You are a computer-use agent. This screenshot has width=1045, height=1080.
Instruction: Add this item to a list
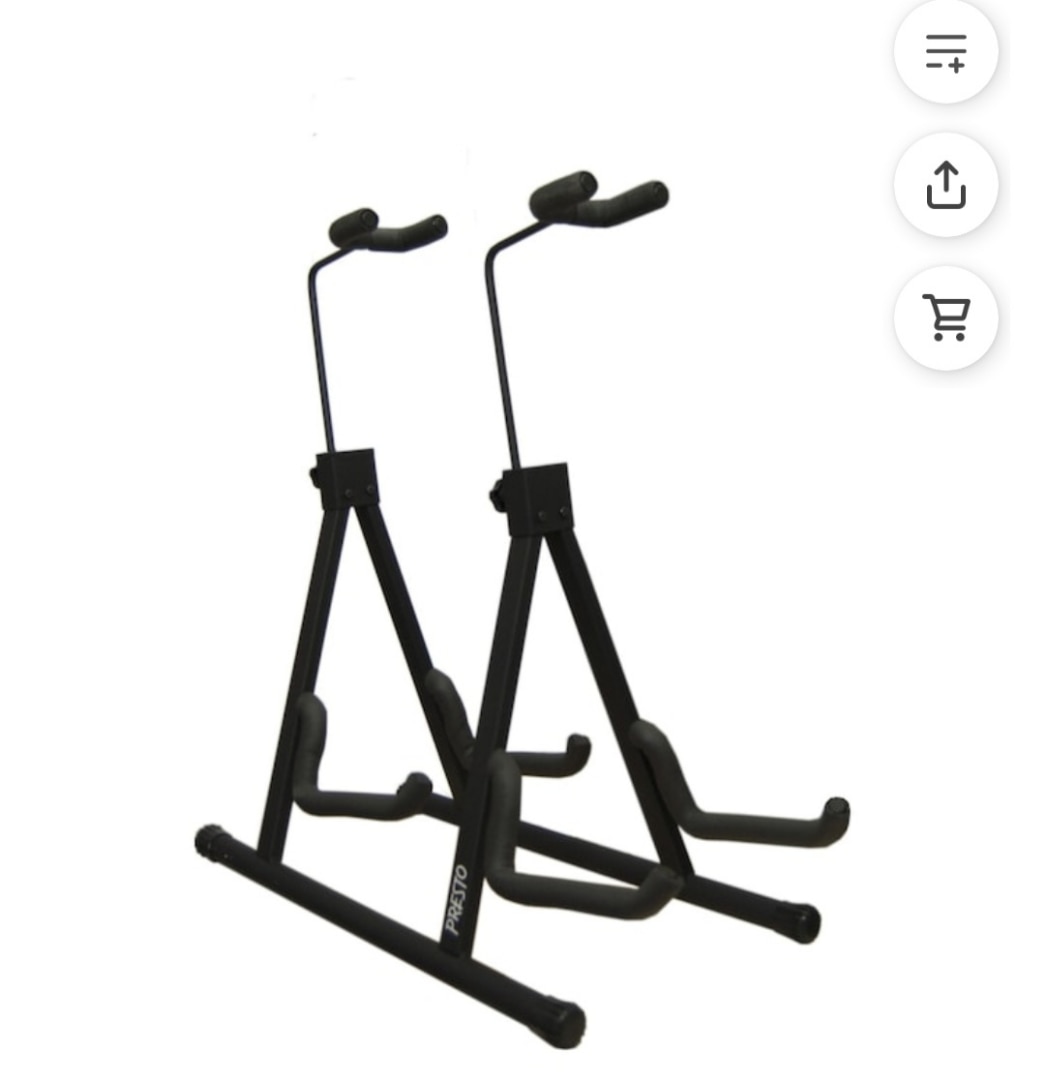click(945, 51)
